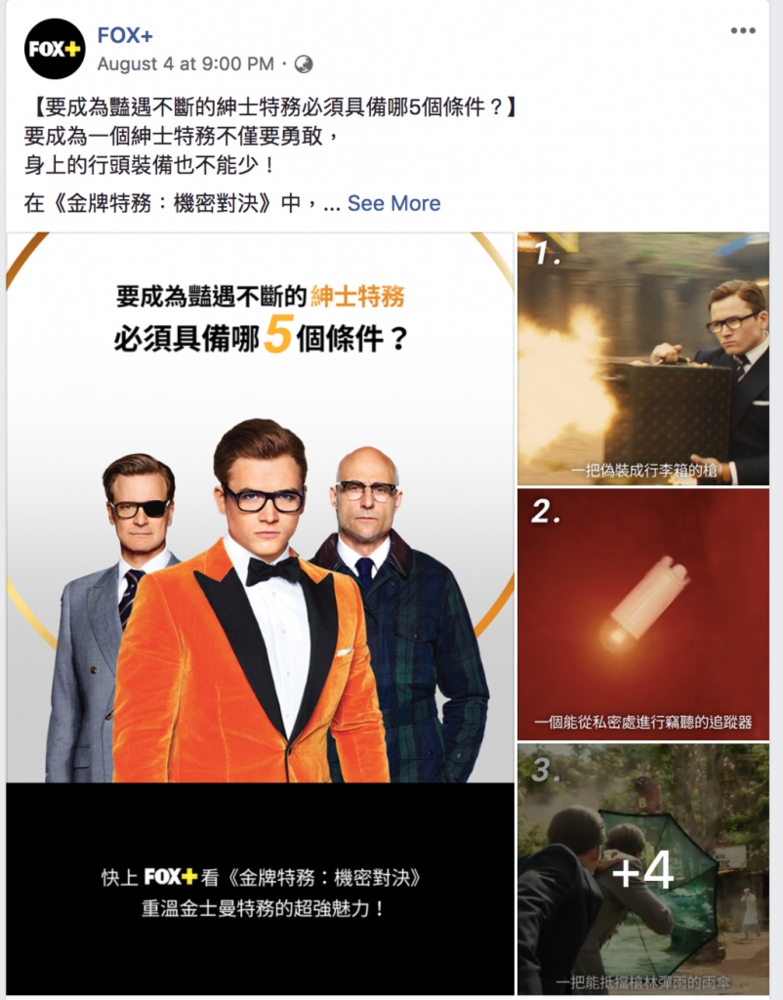View the +4 additional photos tile
Image resolution: width=783 pixels, height=1000 pixels.
coord(643,870)
